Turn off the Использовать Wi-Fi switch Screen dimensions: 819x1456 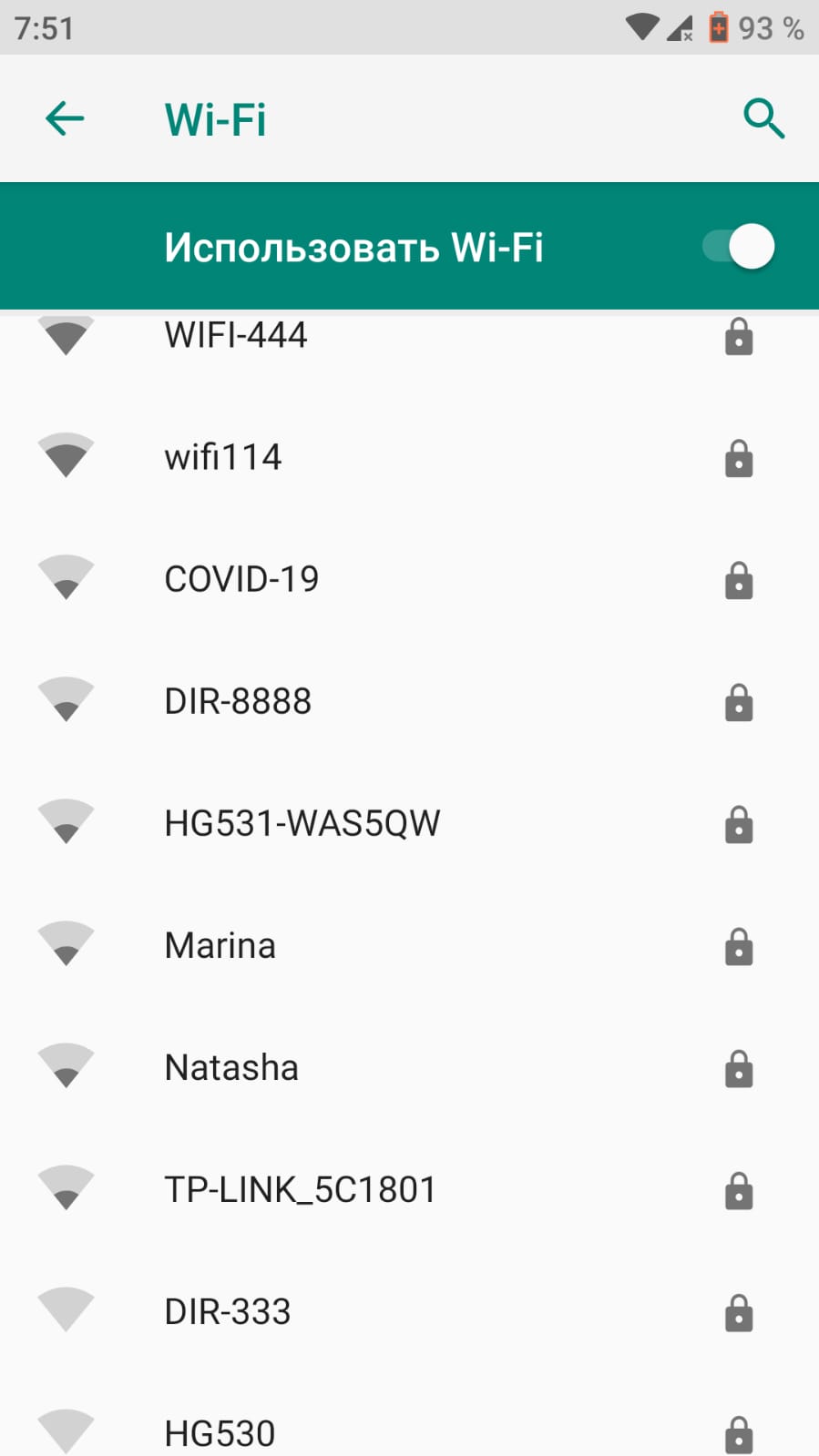[x=738, y=247]
